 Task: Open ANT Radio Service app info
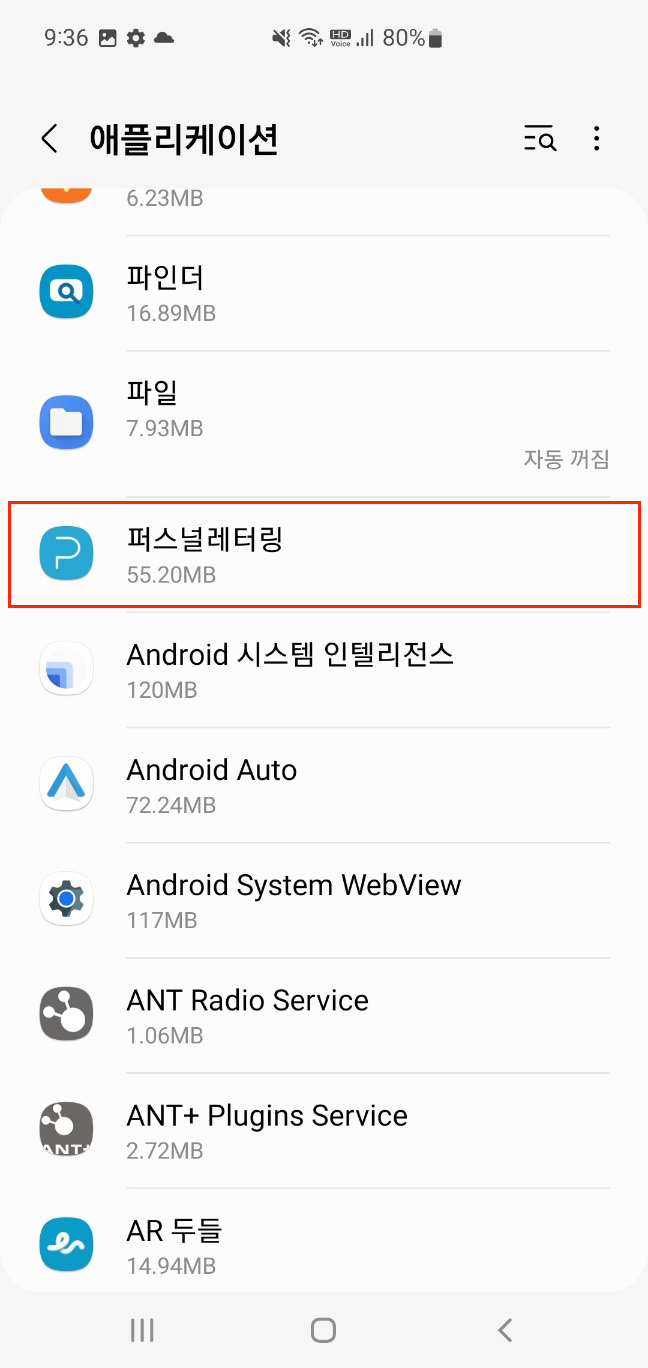pos(324,1015)
